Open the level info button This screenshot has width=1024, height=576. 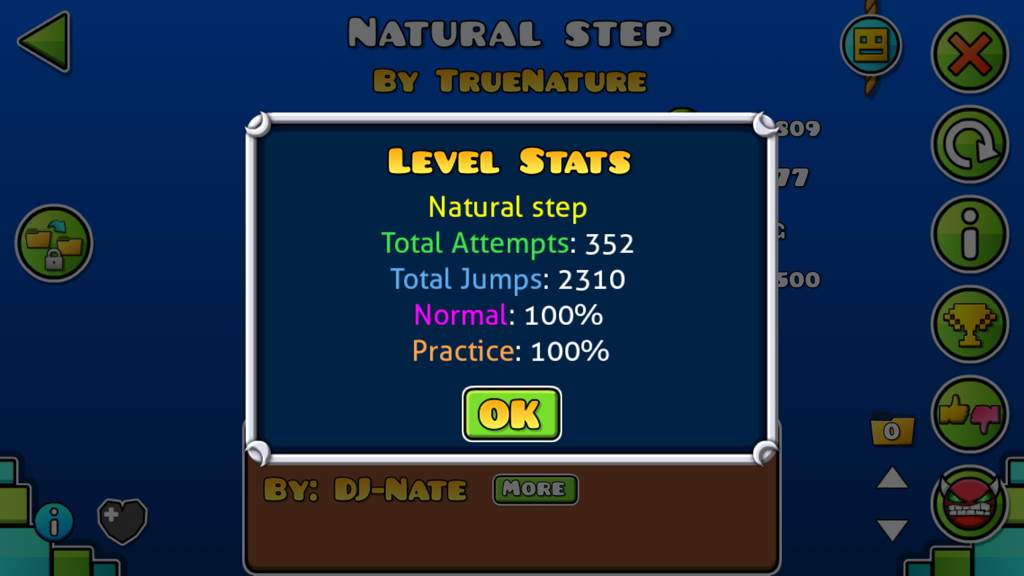pyautogui.click(x=969, y=235)
